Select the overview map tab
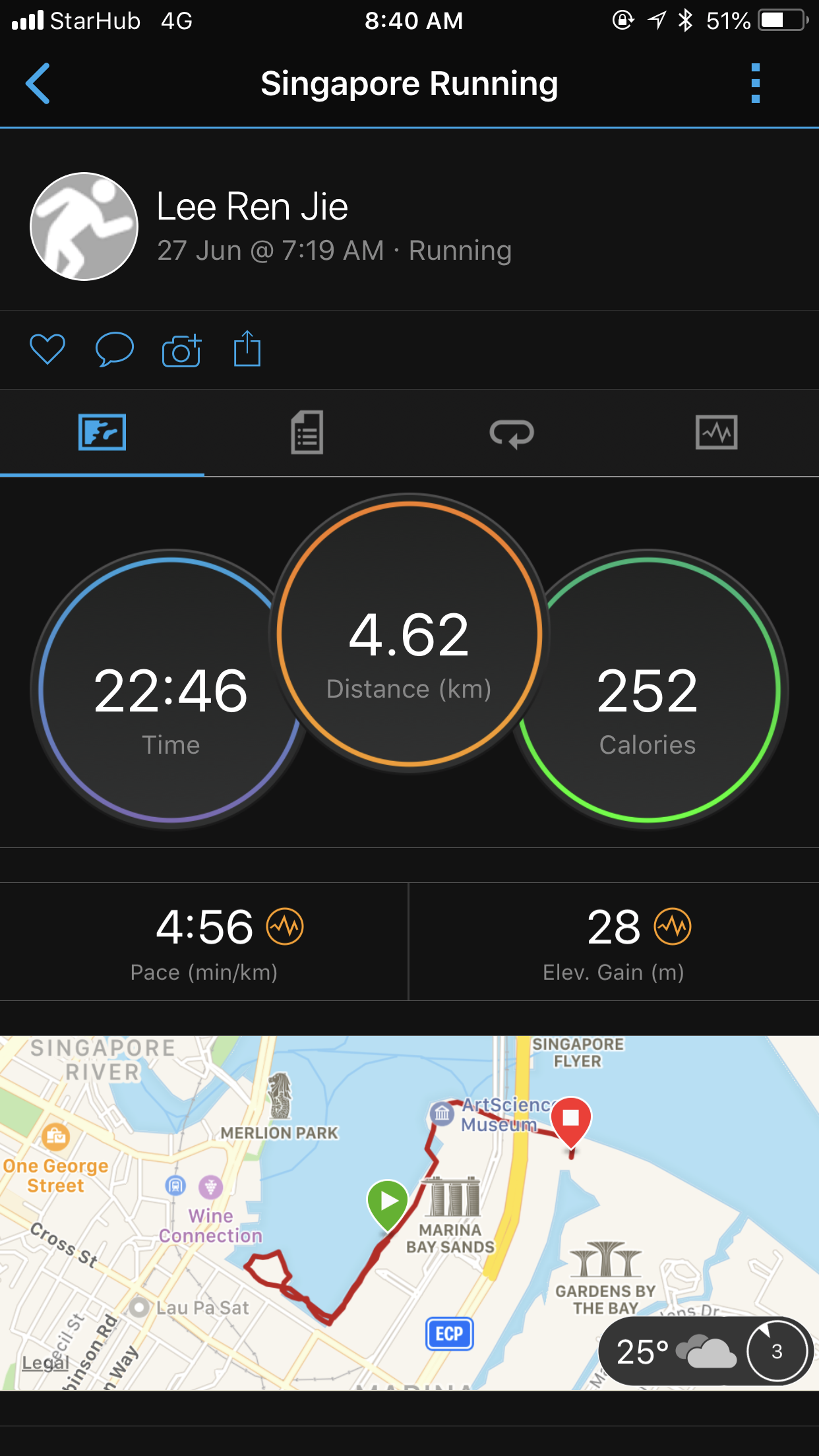The height and width of the screenshot is (1456, 819). click(102, 433)
